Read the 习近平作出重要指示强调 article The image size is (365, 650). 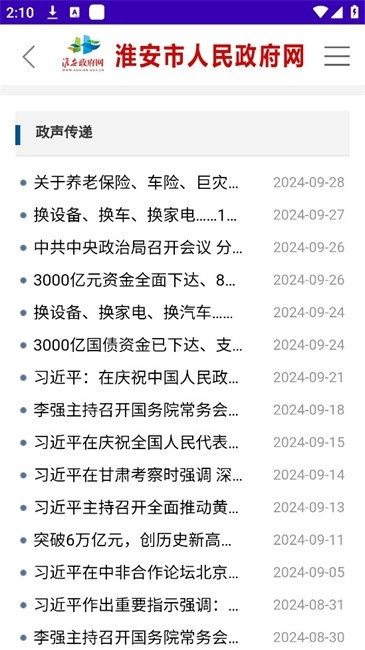[x=136, y=605]
